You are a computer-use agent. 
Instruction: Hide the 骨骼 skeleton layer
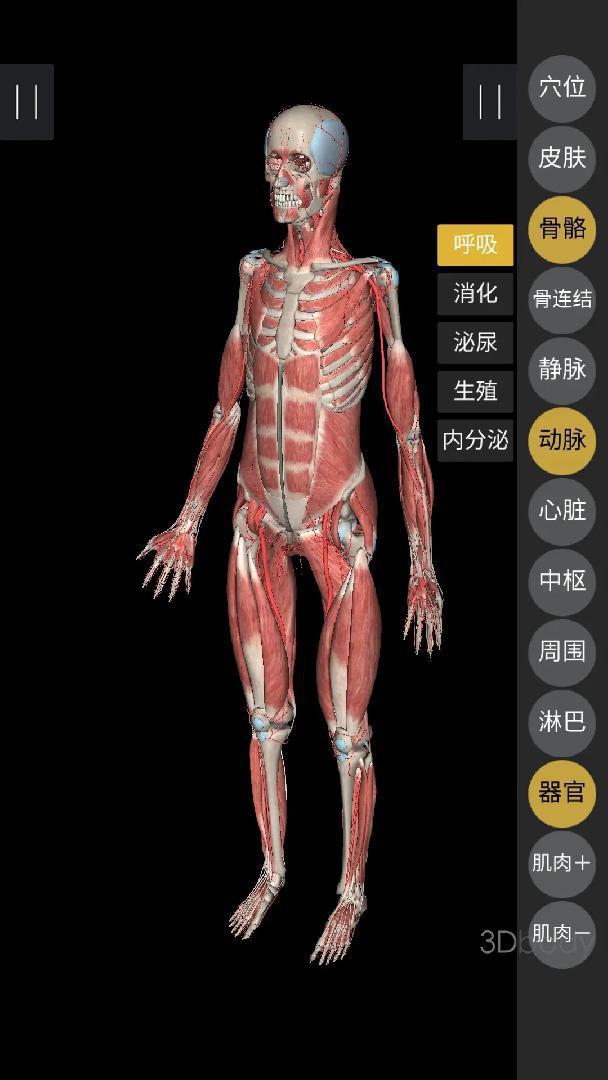tap(562, 229)
